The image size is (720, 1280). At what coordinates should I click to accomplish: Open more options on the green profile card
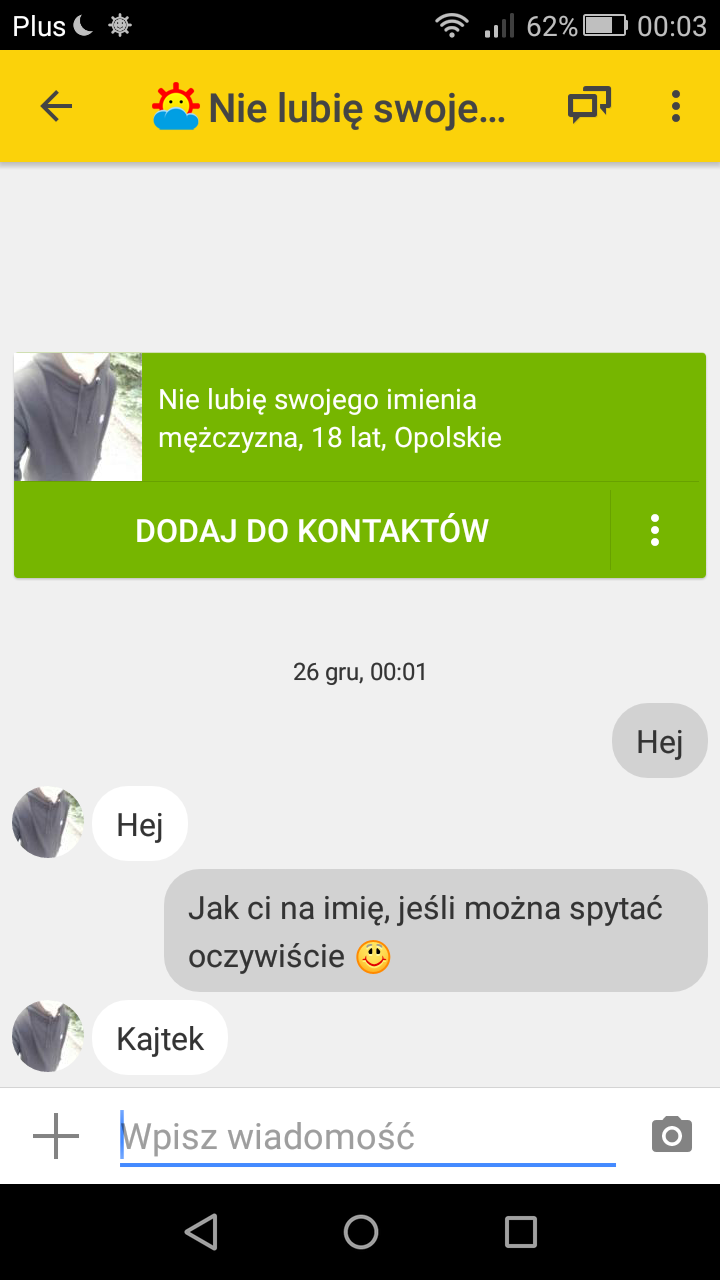tap(655, 531)
